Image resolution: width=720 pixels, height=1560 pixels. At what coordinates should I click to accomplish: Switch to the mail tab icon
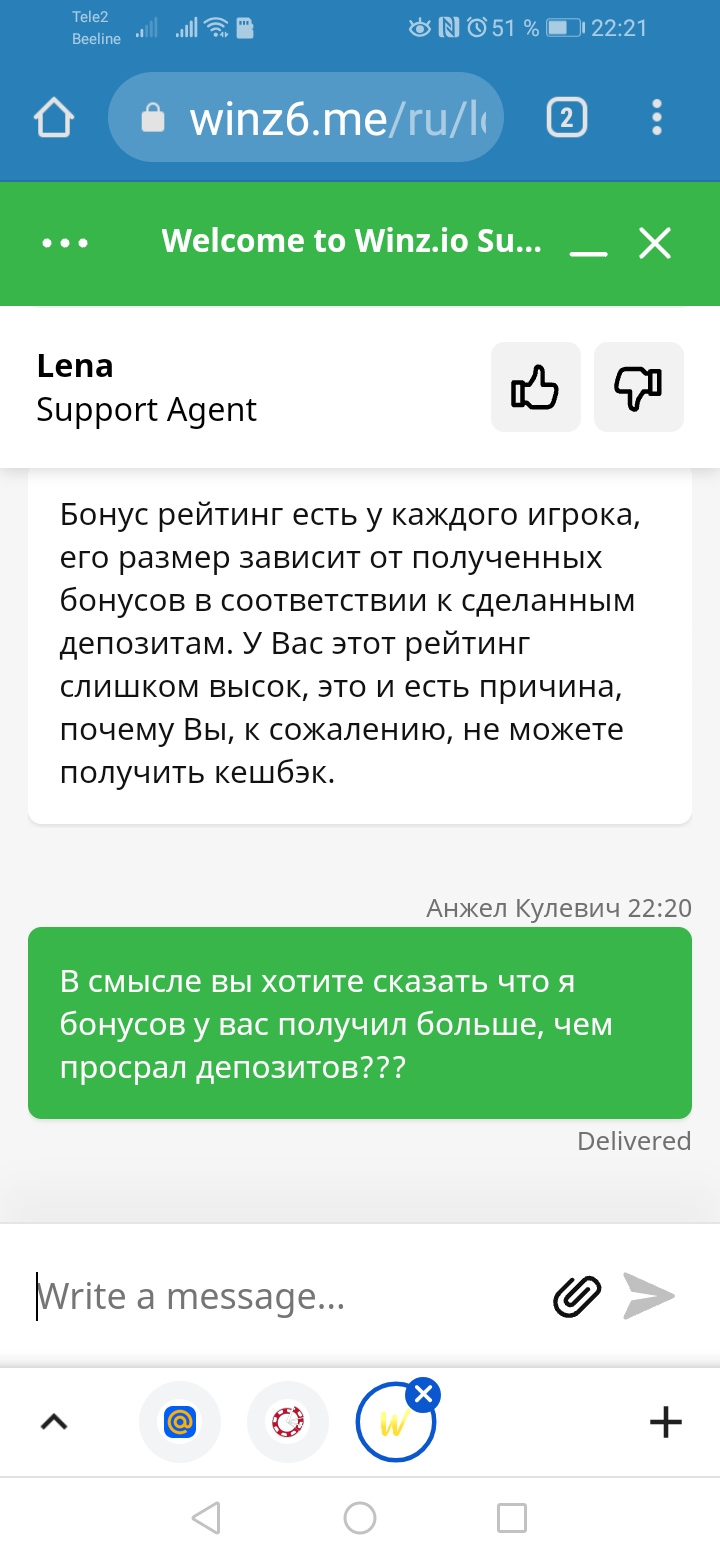pos(180,1421)
